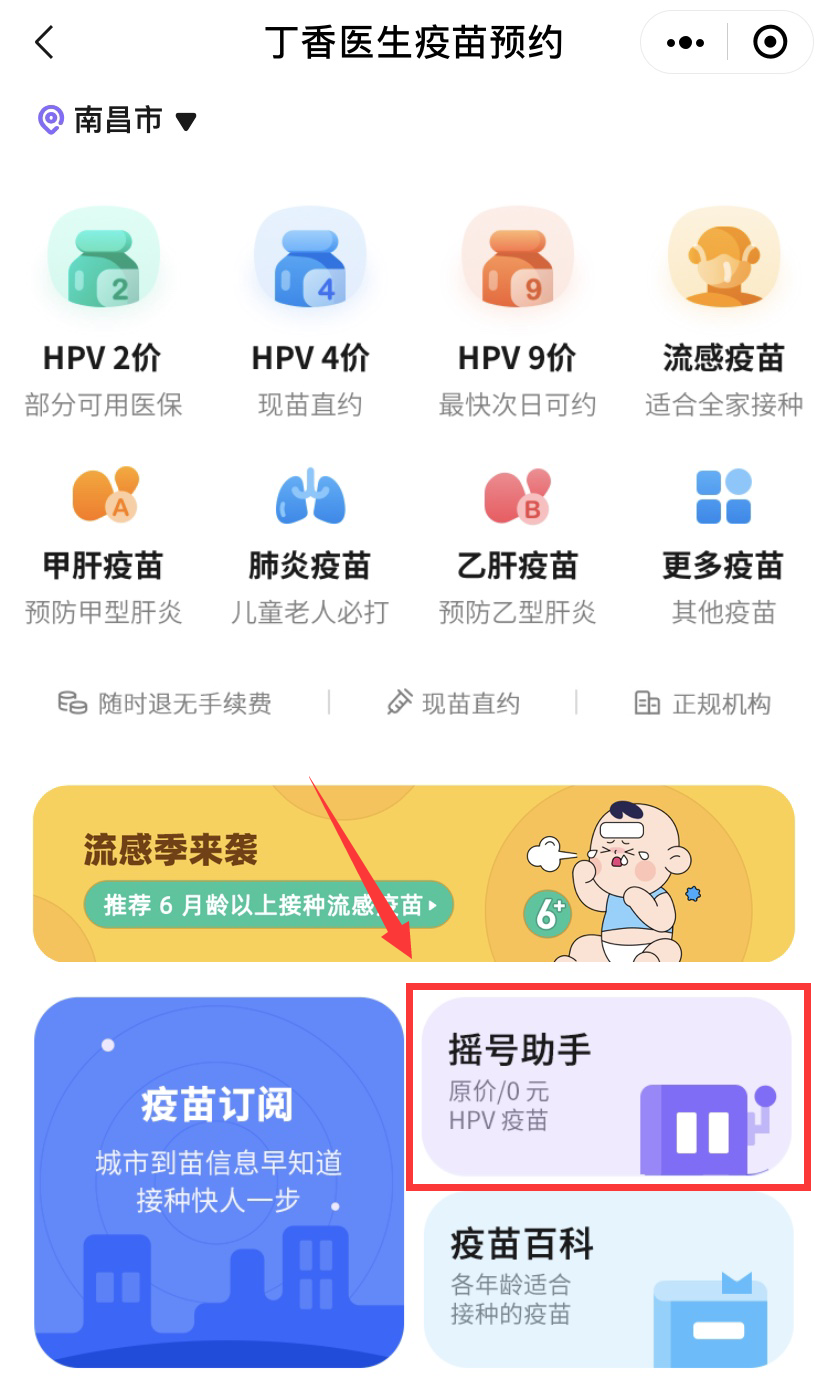Open the 流感季来袭 banner
The width and height of the screenshot is (828, 1385).
coord(414,873)
